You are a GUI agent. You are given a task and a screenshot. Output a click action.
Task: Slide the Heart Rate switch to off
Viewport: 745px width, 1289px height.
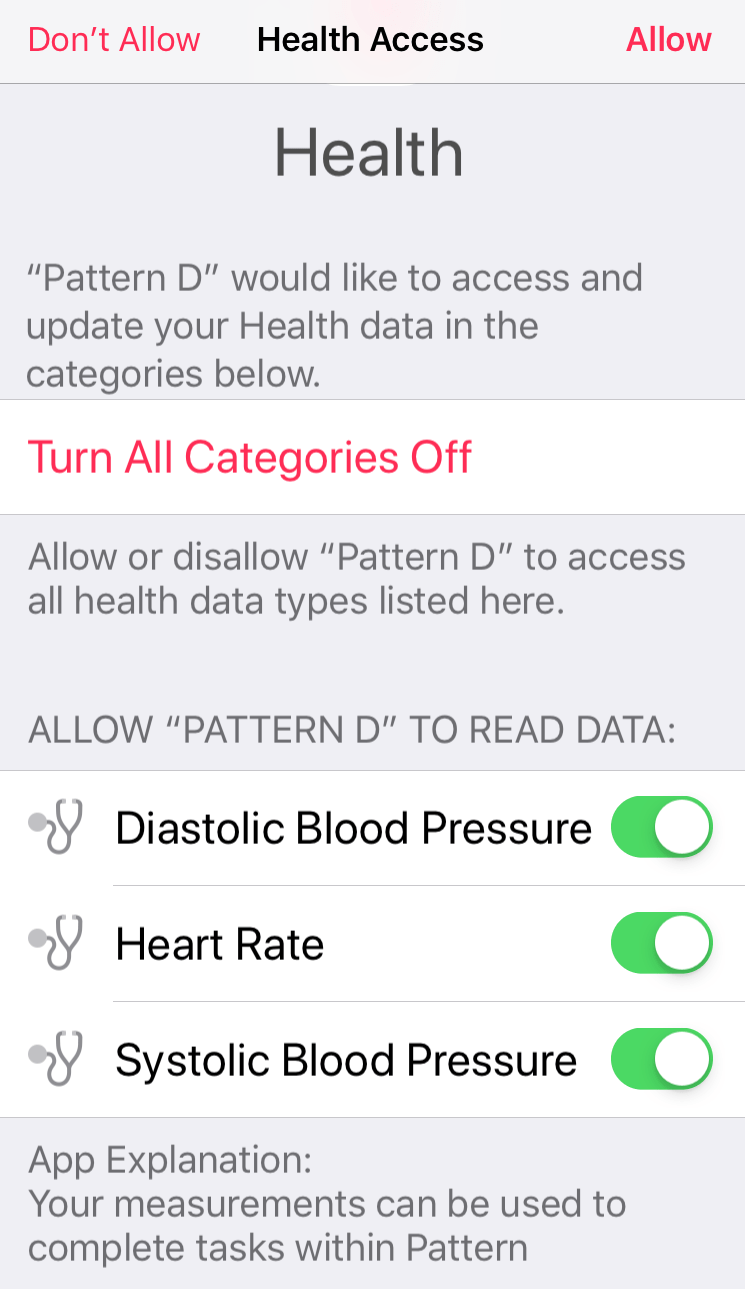click(661, 943)
